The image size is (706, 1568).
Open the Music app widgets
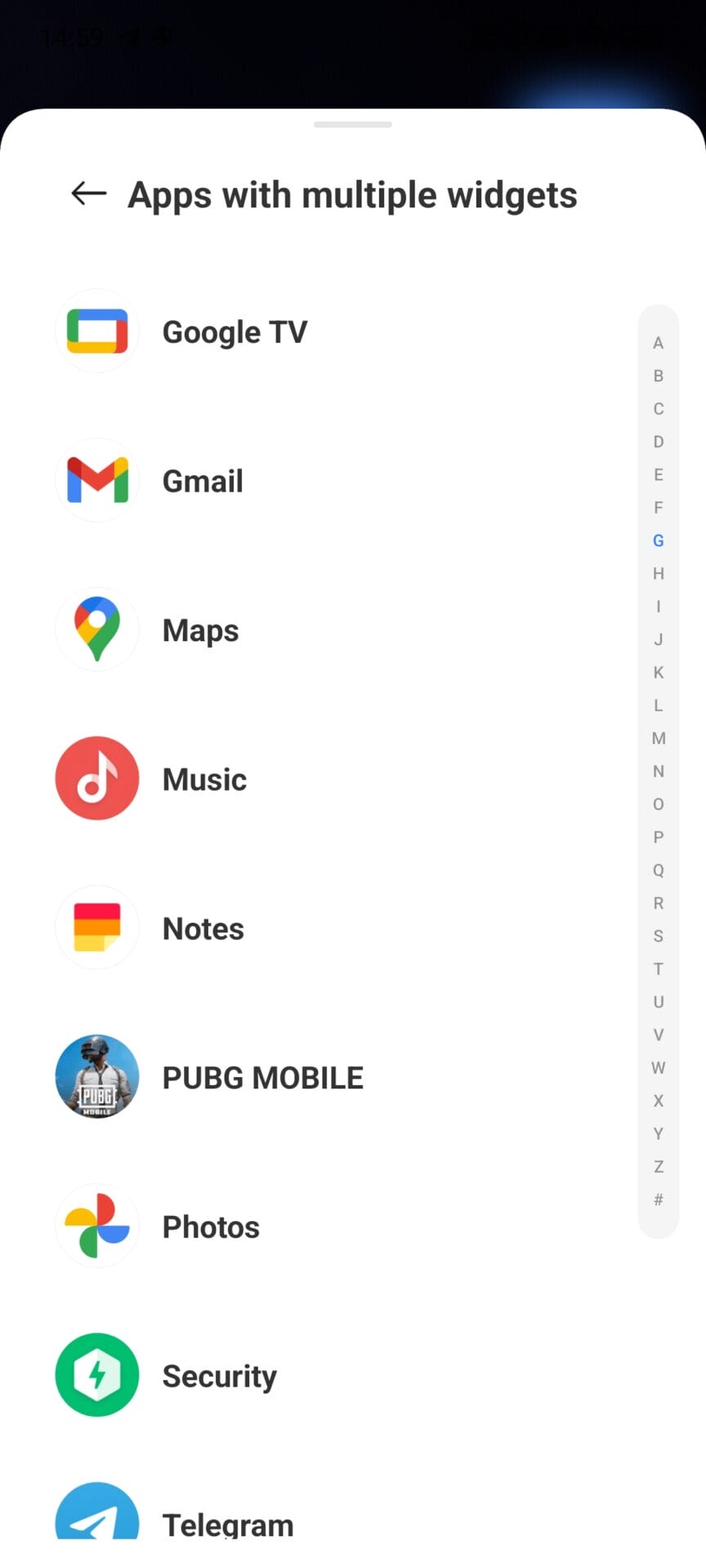(x=204, y=779)
